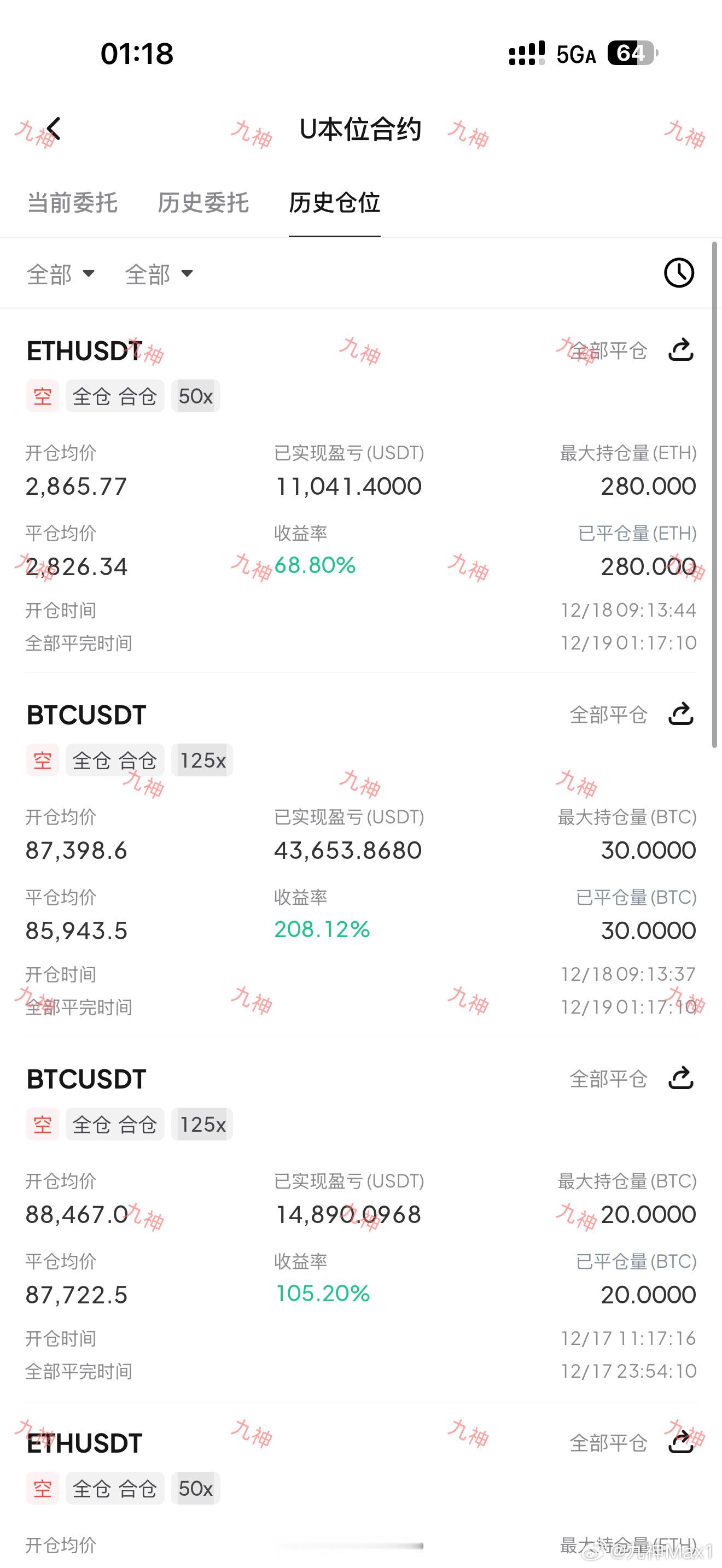
Task: Share the ETHUSDT 50x closed position
Action: coord(681,350)
